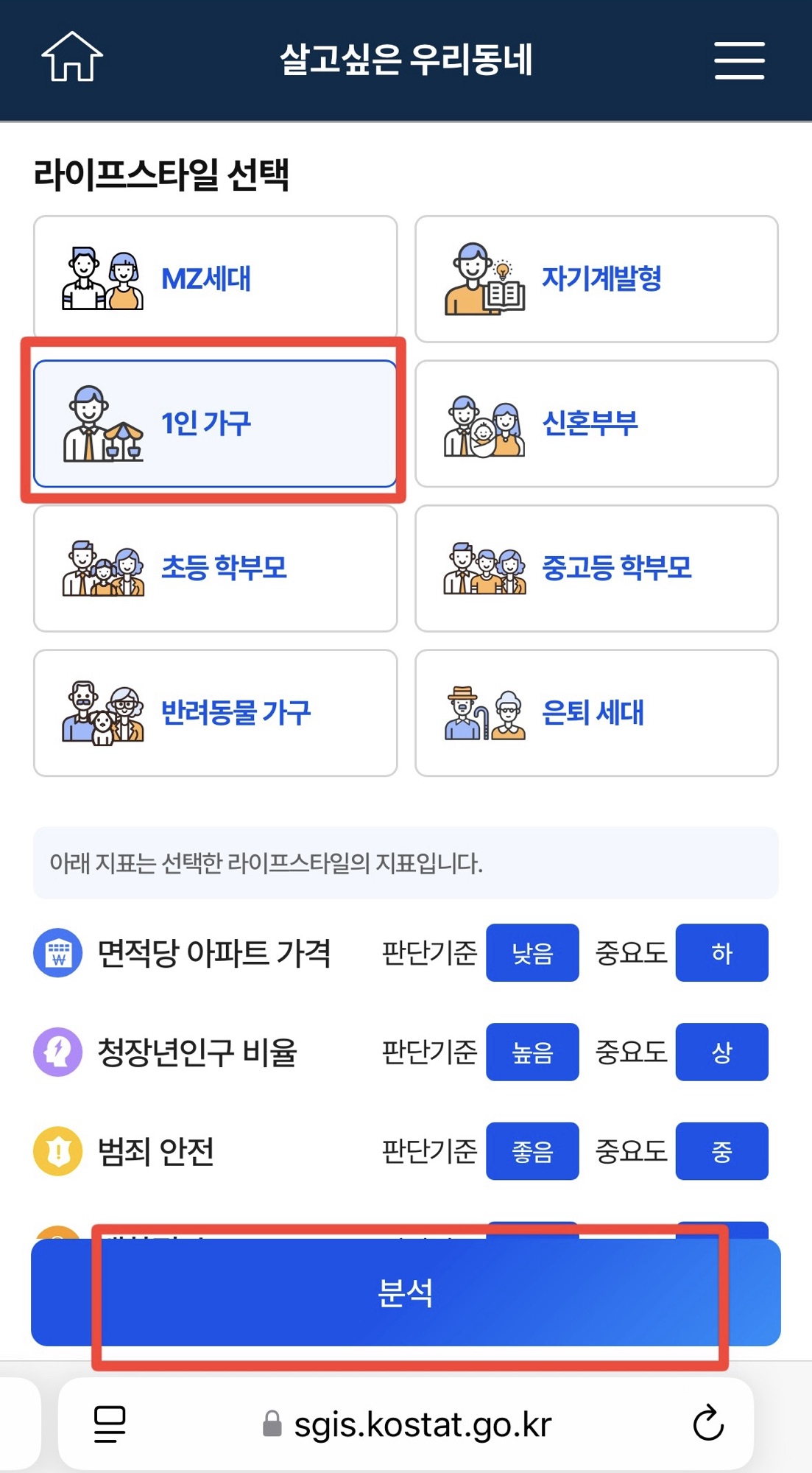Change 면적당 아파트 가격 criterion 낮음
This screenshot has width=812, height=1473.
[x=532, y=953]
